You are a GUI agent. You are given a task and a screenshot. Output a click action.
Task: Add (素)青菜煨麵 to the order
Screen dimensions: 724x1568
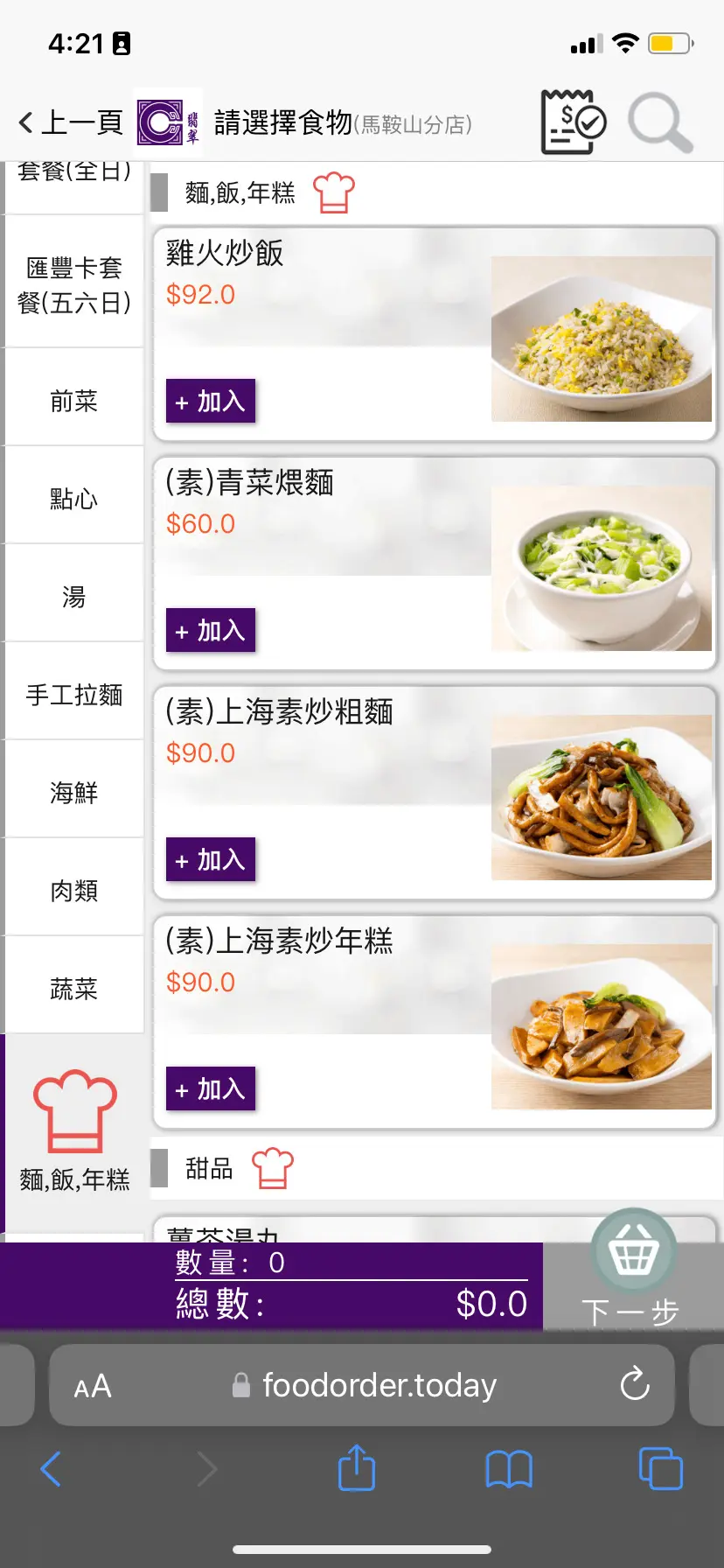211,631
